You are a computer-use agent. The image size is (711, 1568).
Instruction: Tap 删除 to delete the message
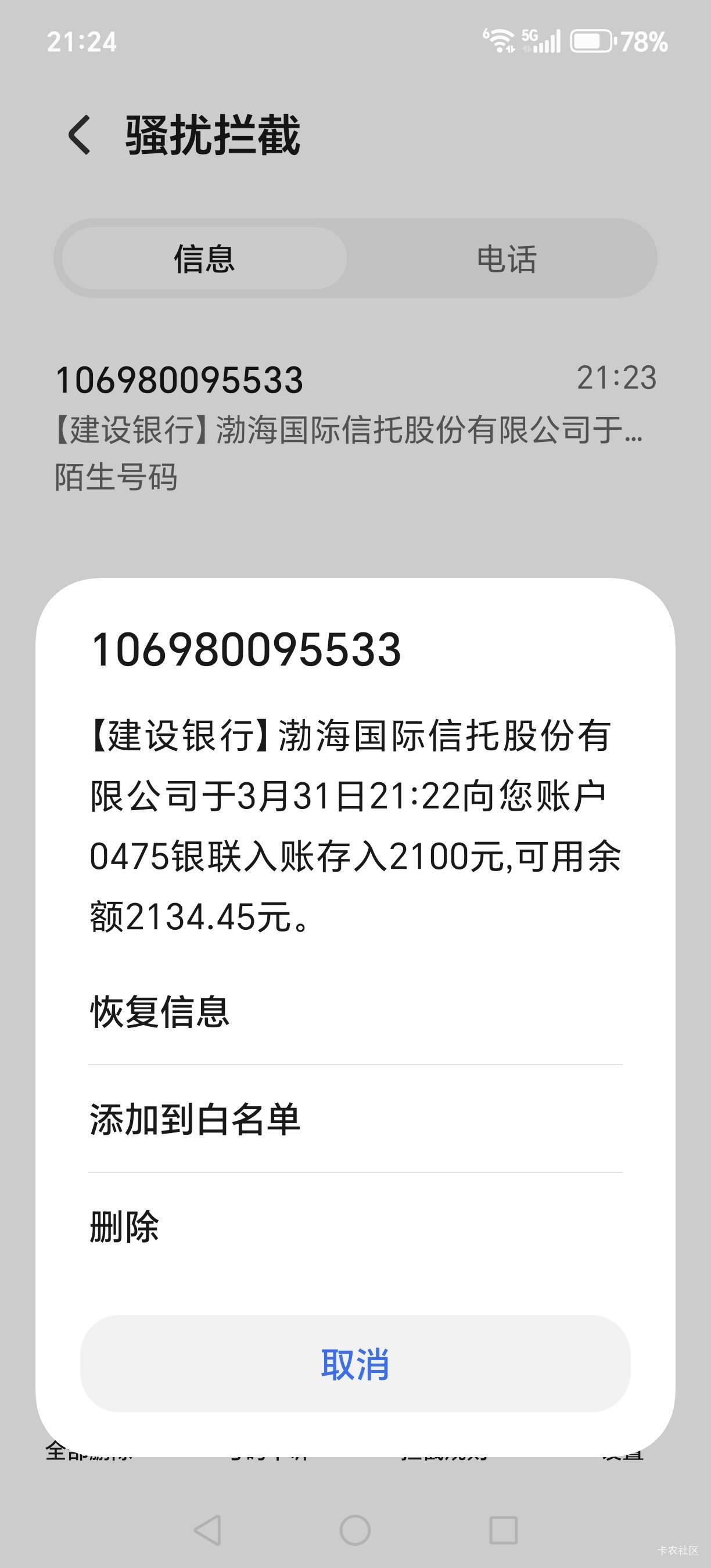124,1227
